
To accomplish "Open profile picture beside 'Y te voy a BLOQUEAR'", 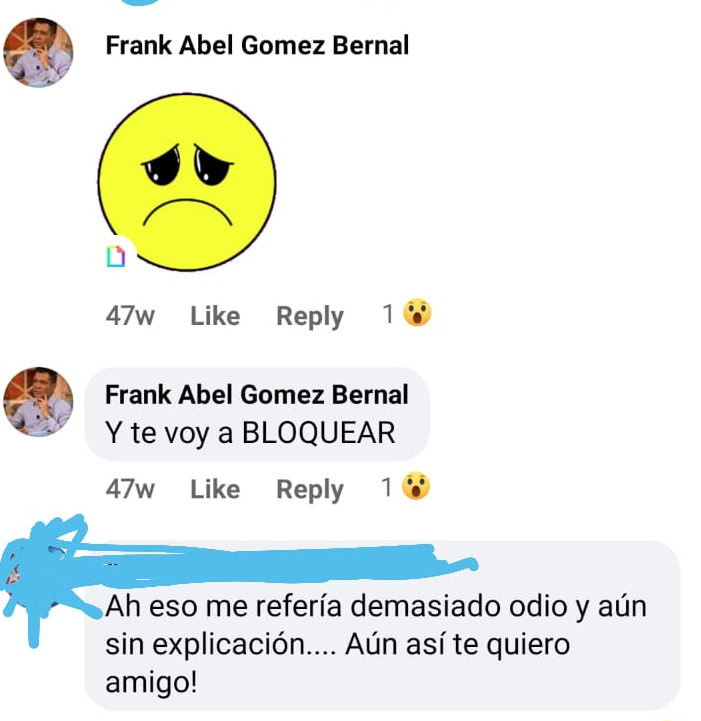I will [39, 400].
